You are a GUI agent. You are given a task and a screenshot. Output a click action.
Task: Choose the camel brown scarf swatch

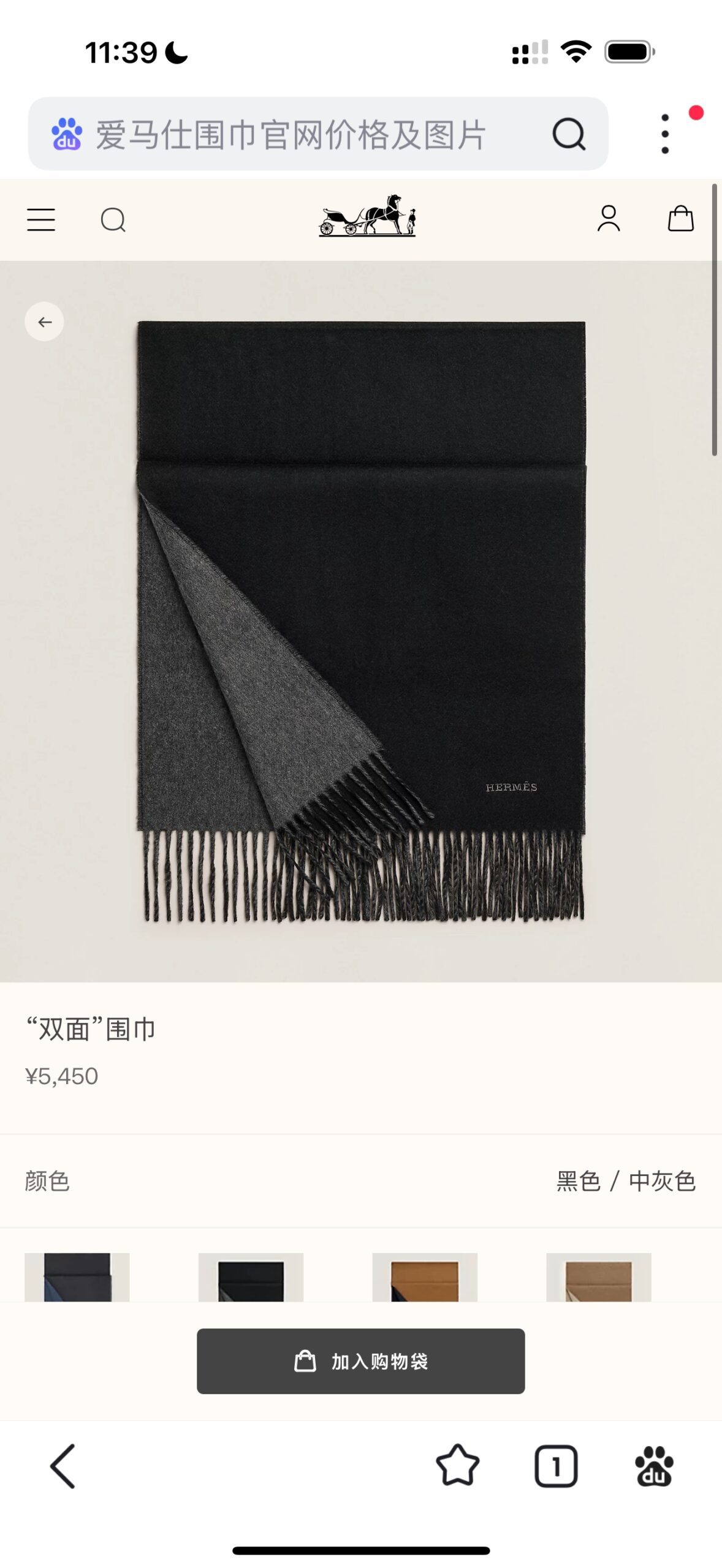(425, 1277)
